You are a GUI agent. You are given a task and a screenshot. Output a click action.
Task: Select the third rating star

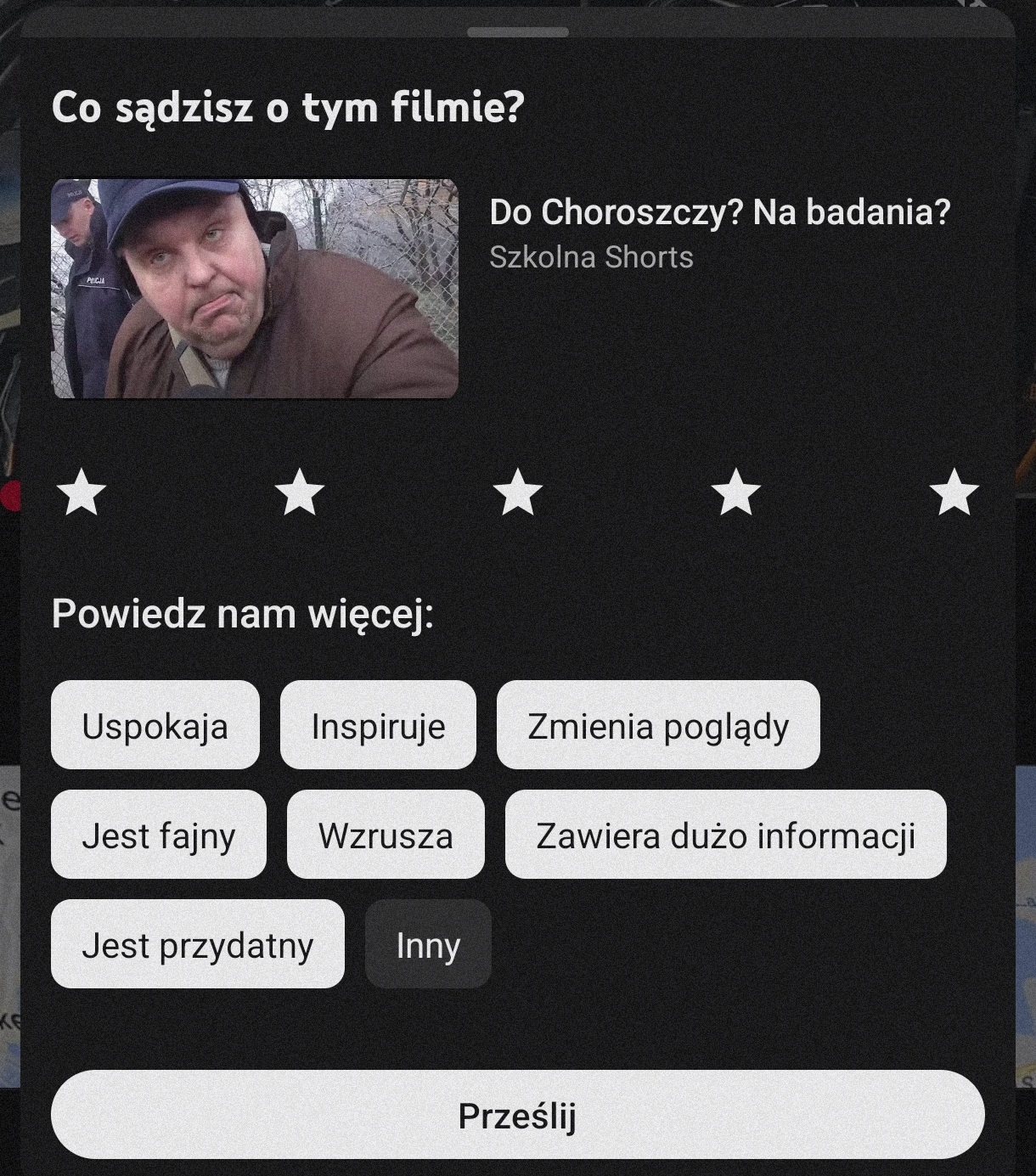(518, 493)
